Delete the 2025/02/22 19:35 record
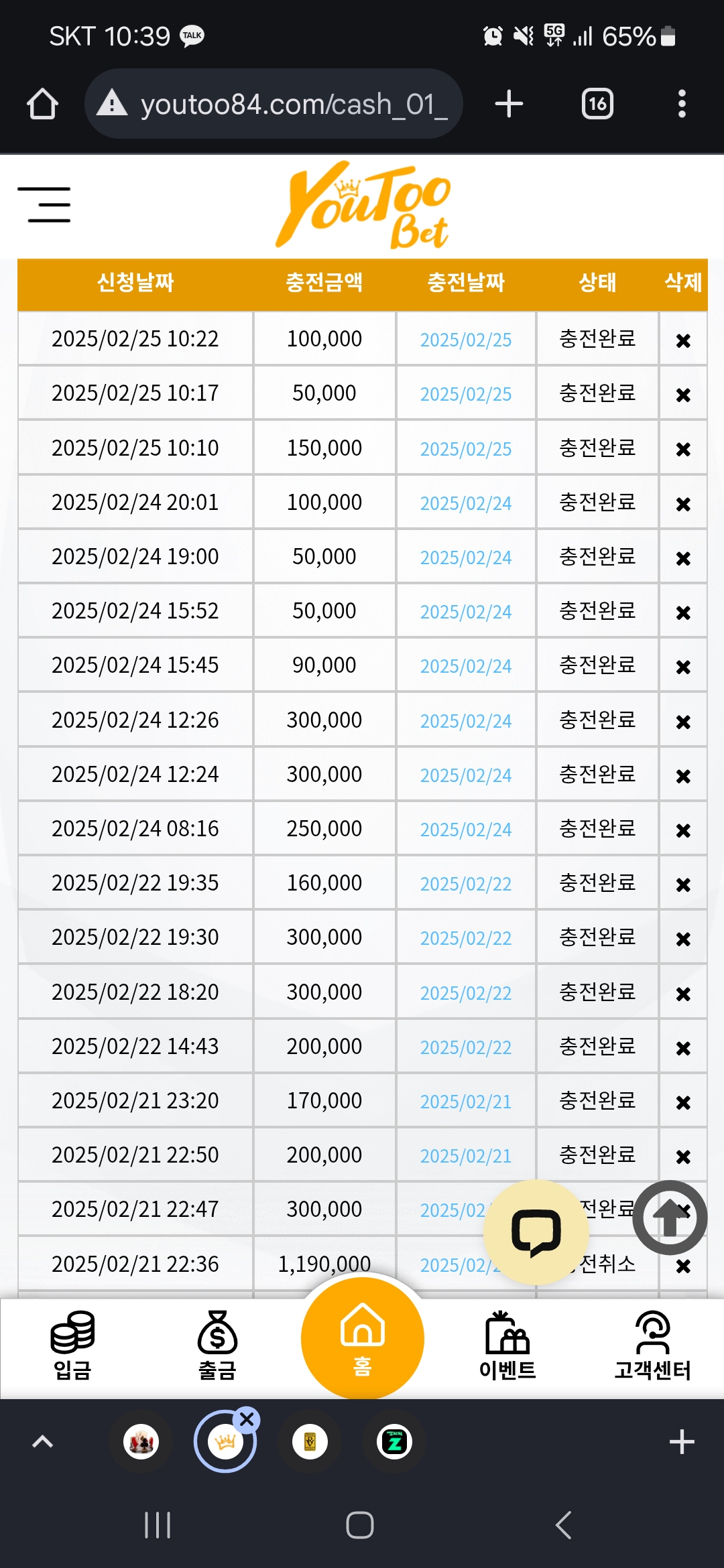The height and width of the screenshot is (1568, 724). 683,885
